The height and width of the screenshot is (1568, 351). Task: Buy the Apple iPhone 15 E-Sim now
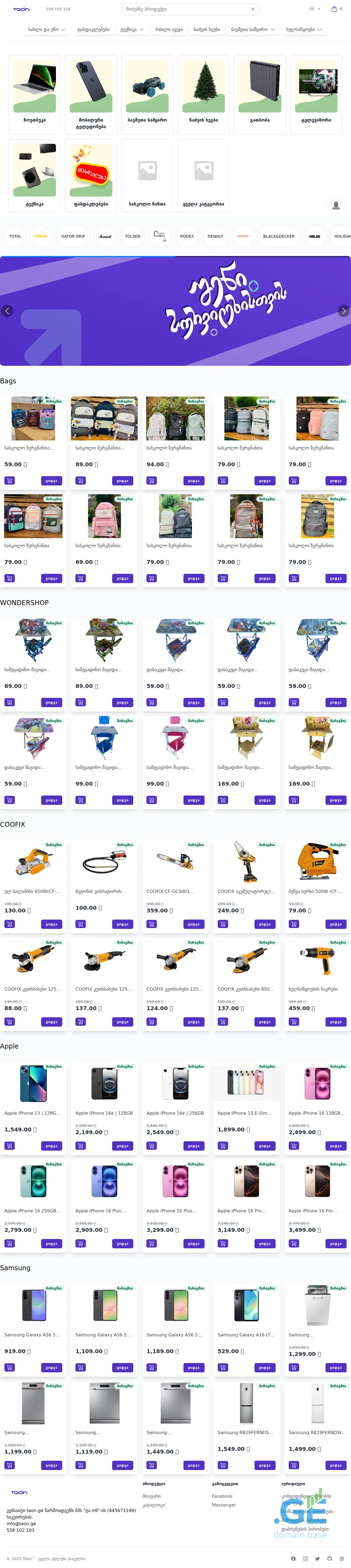coord(265,1146)
